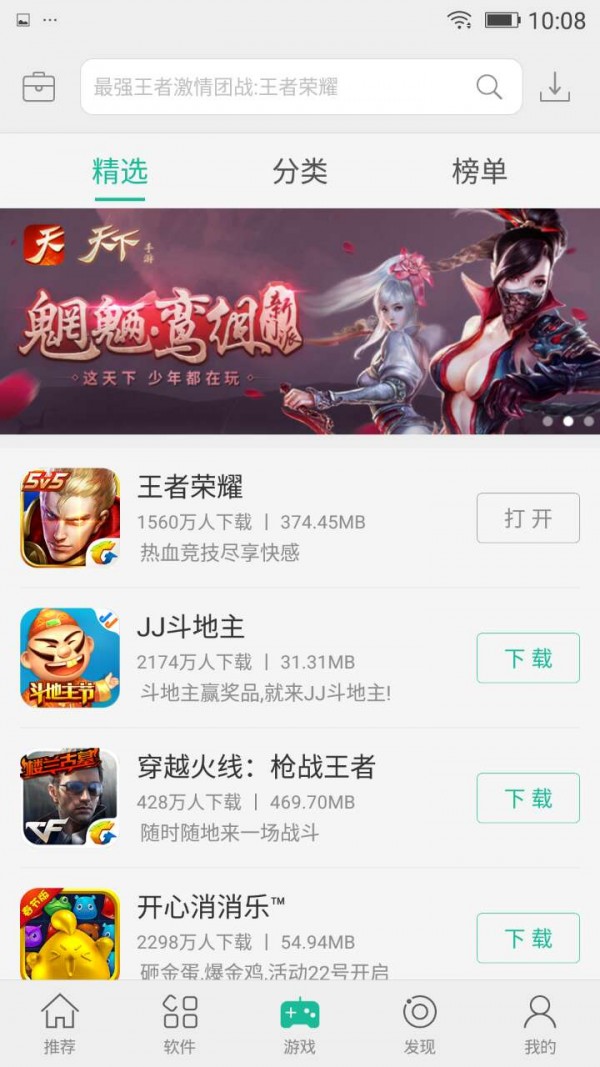Switch to the 软件 tab
This screenshot has width=600, height=1067.
180,1024
